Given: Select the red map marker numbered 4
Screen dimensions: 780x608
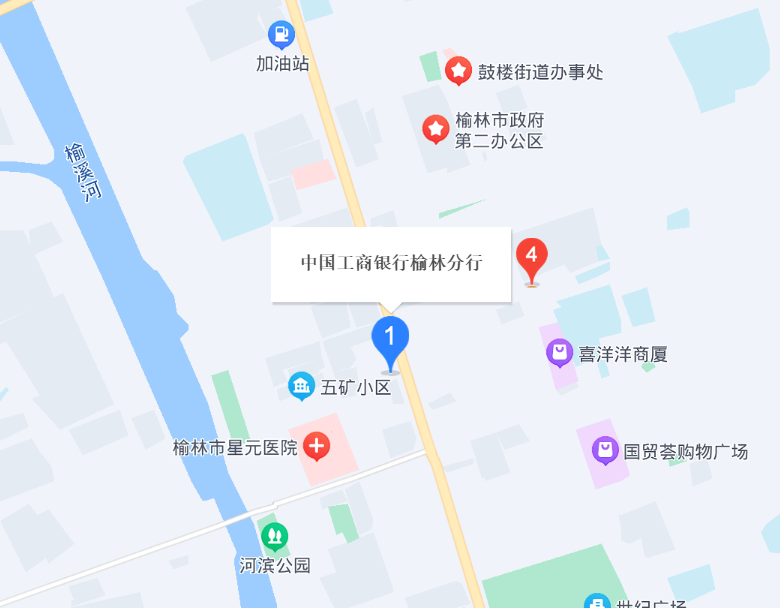Looking at the screenshot, I should tap(531, 258).
